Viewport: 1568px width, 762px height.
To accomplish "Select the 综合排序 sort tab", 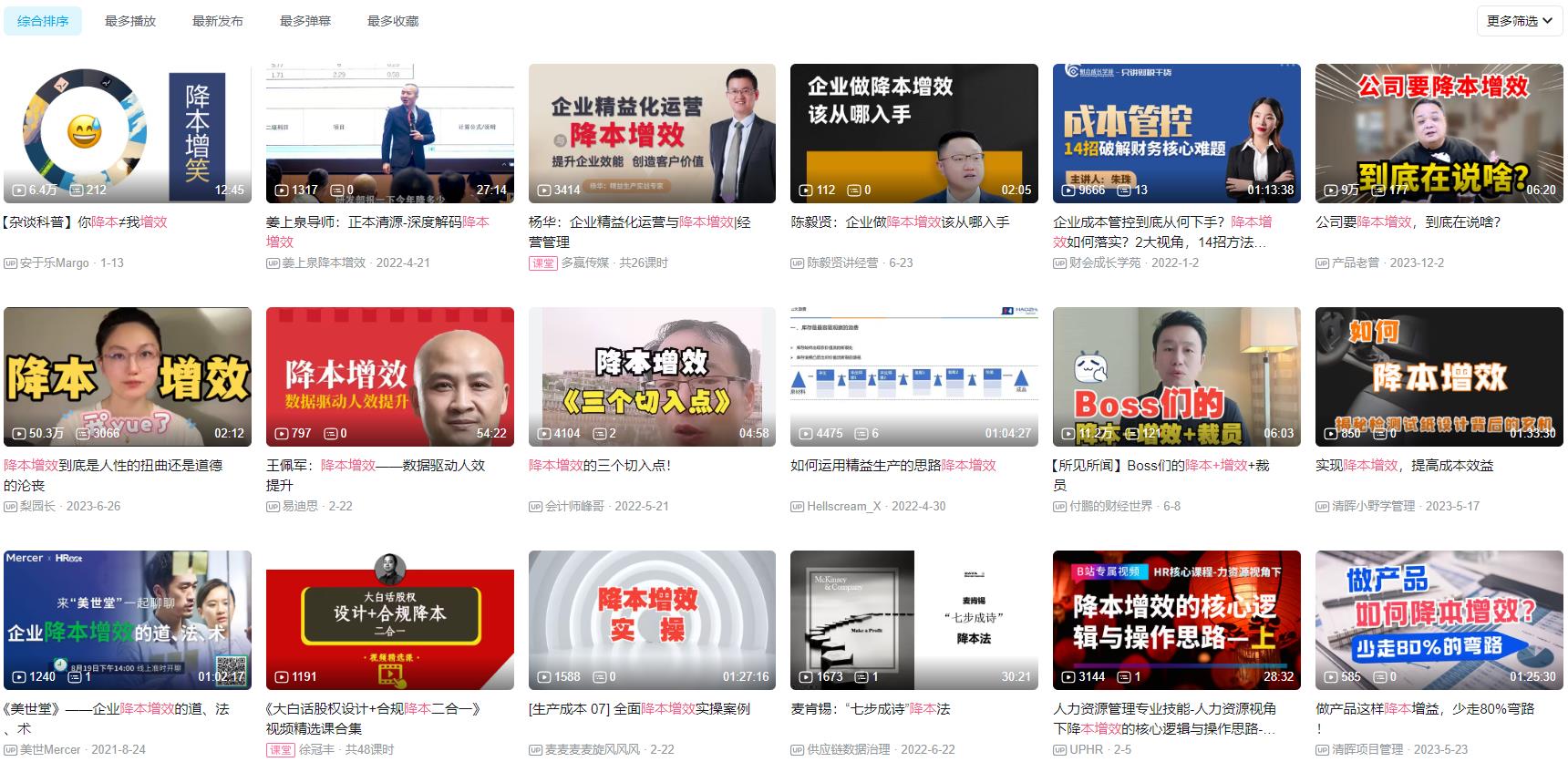I will click(43, 21).
